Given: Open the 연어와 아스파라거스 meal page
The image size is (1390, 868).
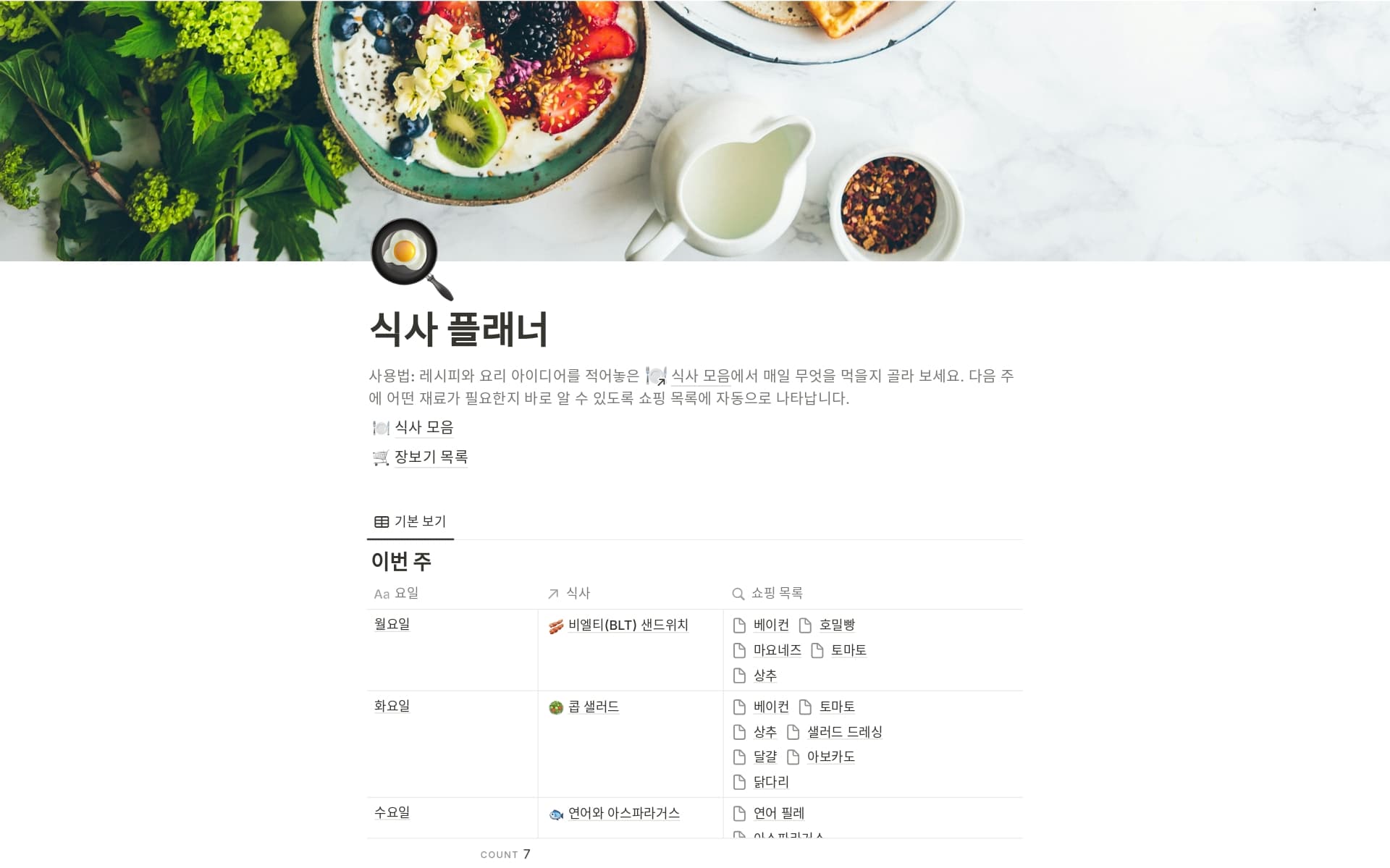Looking at the screenshot, I should click(x=623, y=814).
